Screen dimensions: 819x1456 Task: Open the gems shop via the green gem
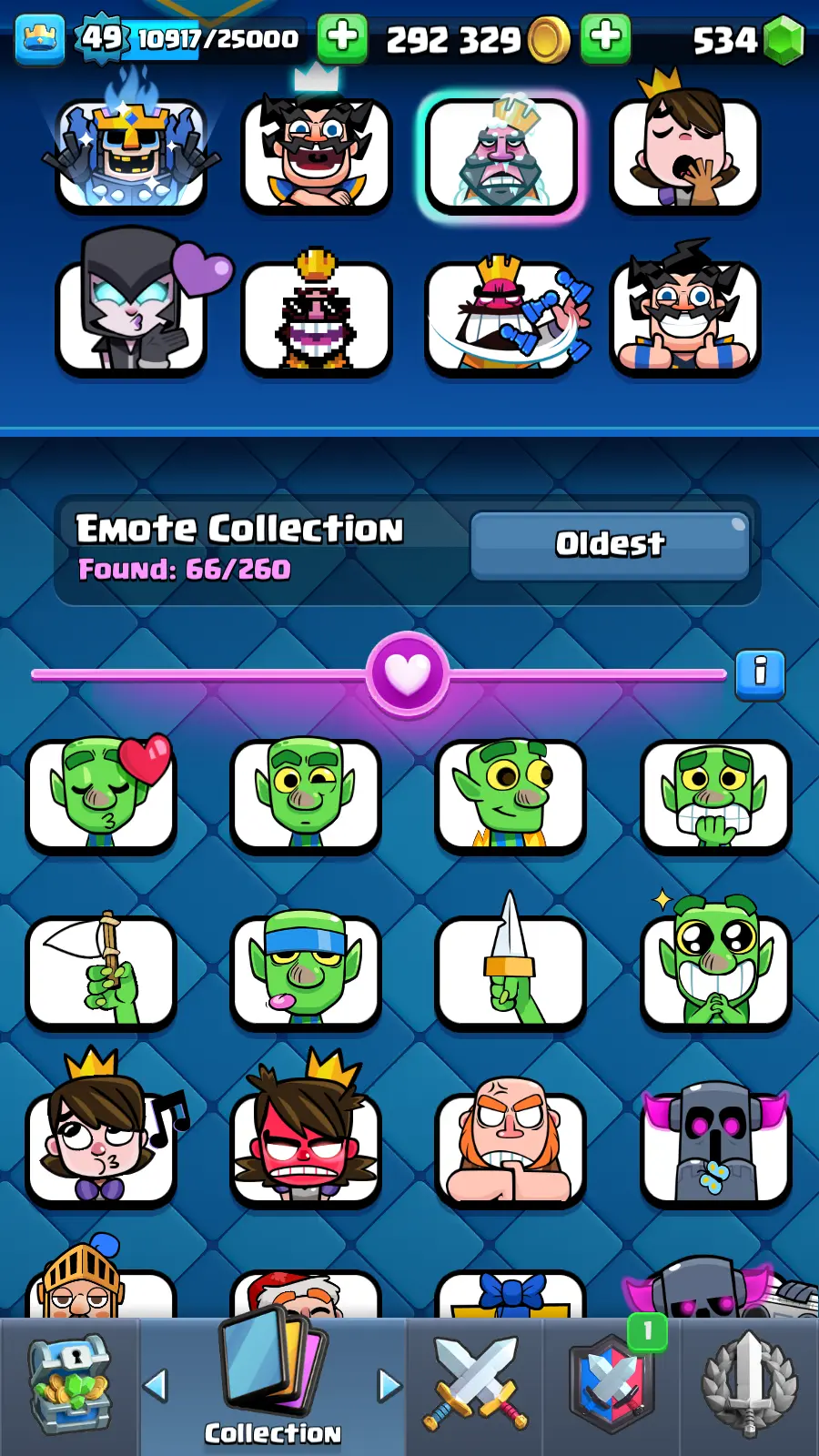click(x=783, y=40)
